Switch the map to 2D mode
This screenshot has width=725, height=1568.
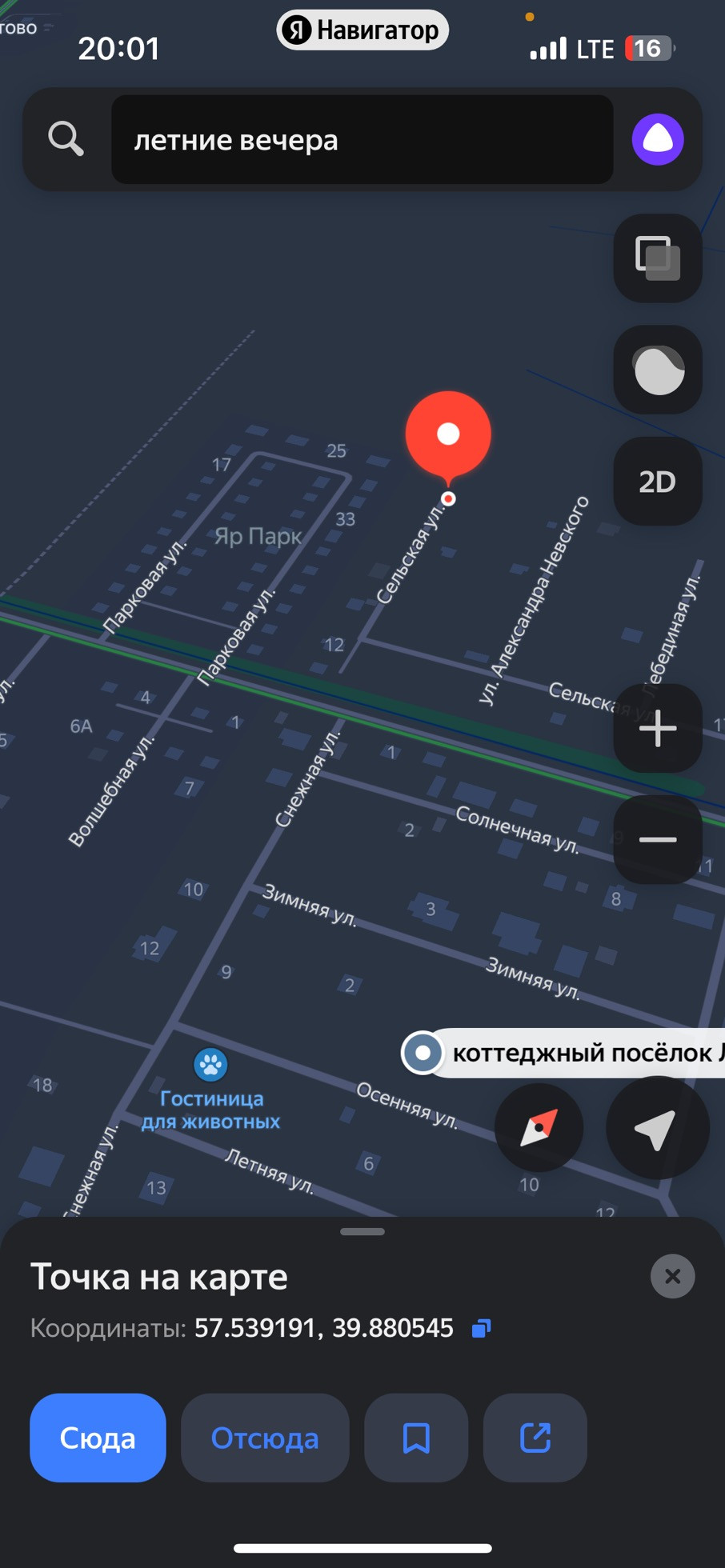658,481
